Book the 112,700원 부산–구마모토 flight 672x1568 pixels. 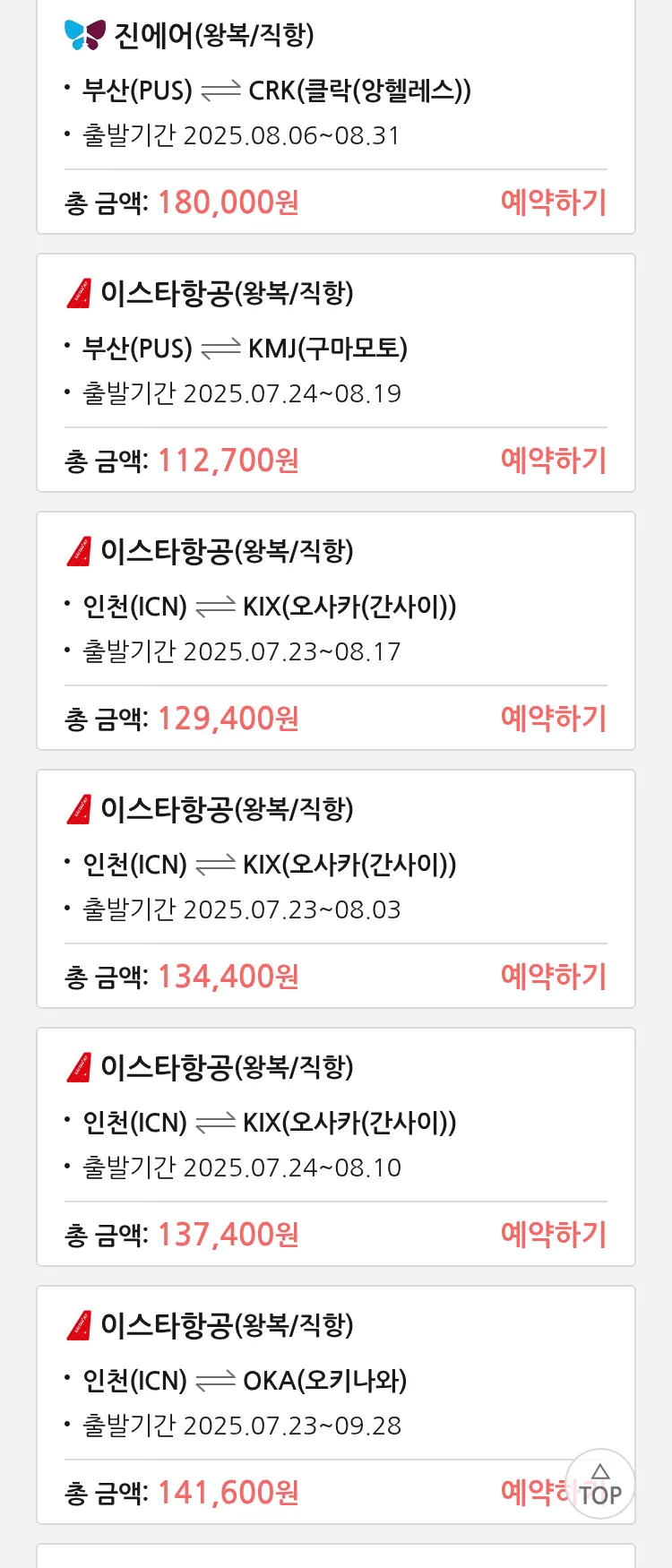553,461
